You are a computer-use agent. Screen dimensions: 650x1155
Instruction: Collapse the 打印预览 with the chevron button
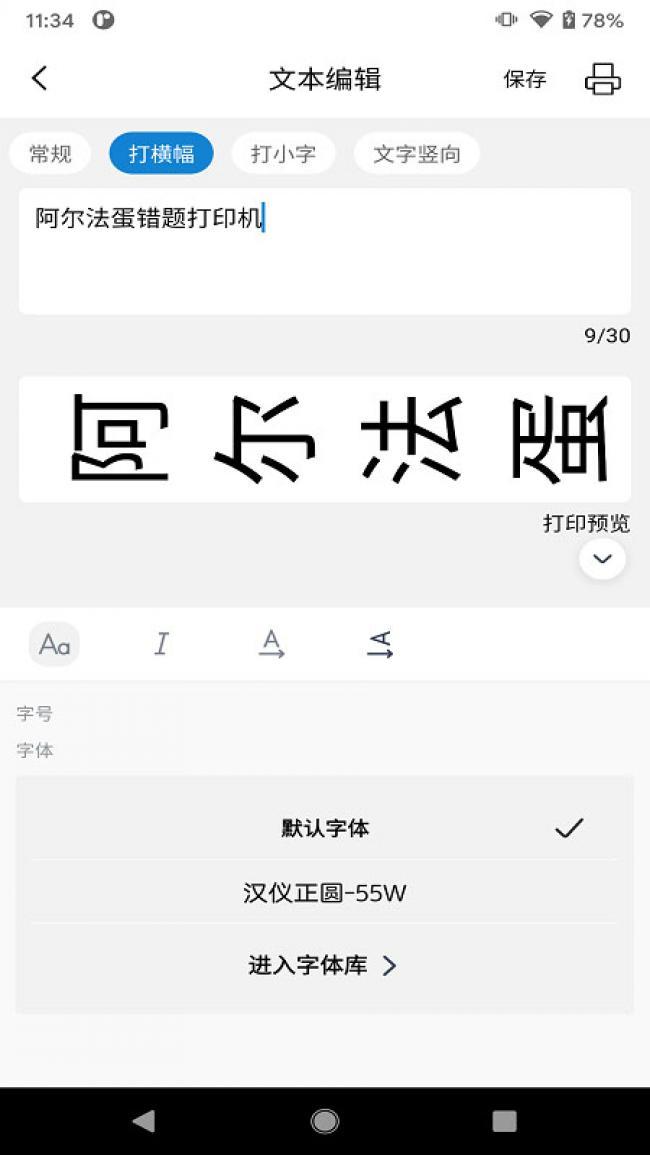(602, 559)
